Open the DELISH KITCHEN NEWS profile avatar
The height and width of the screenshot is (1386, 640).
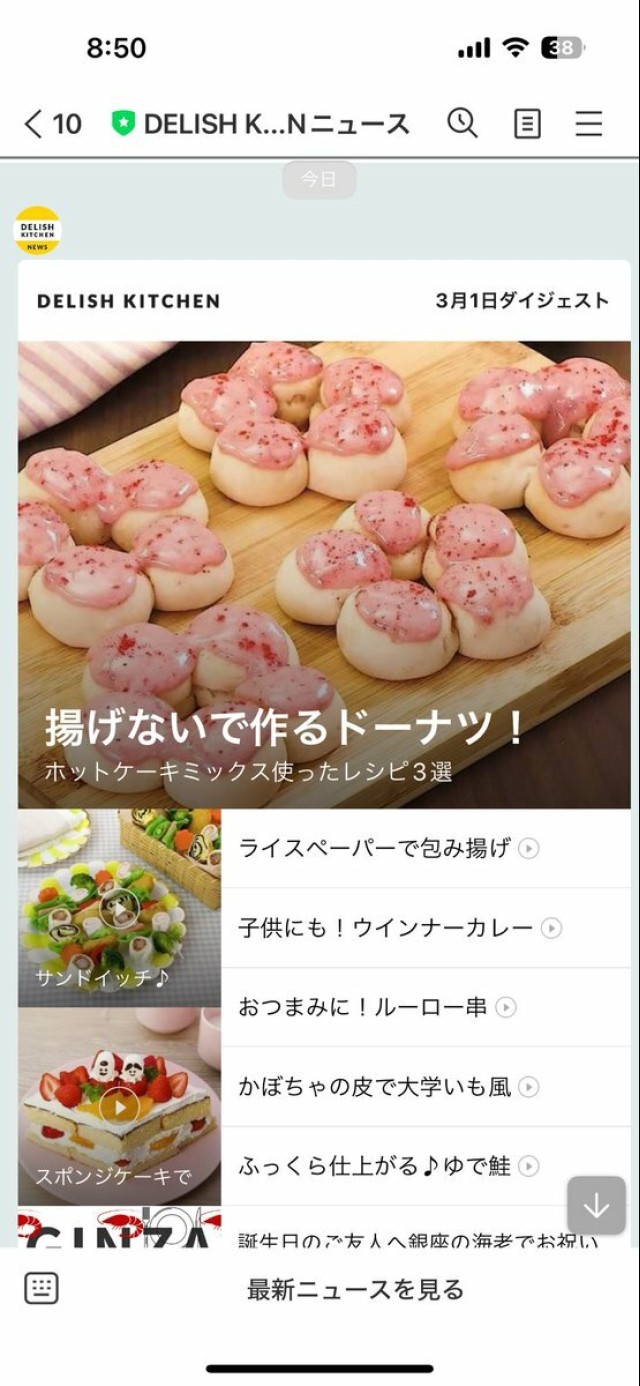[x=38, y=231]
